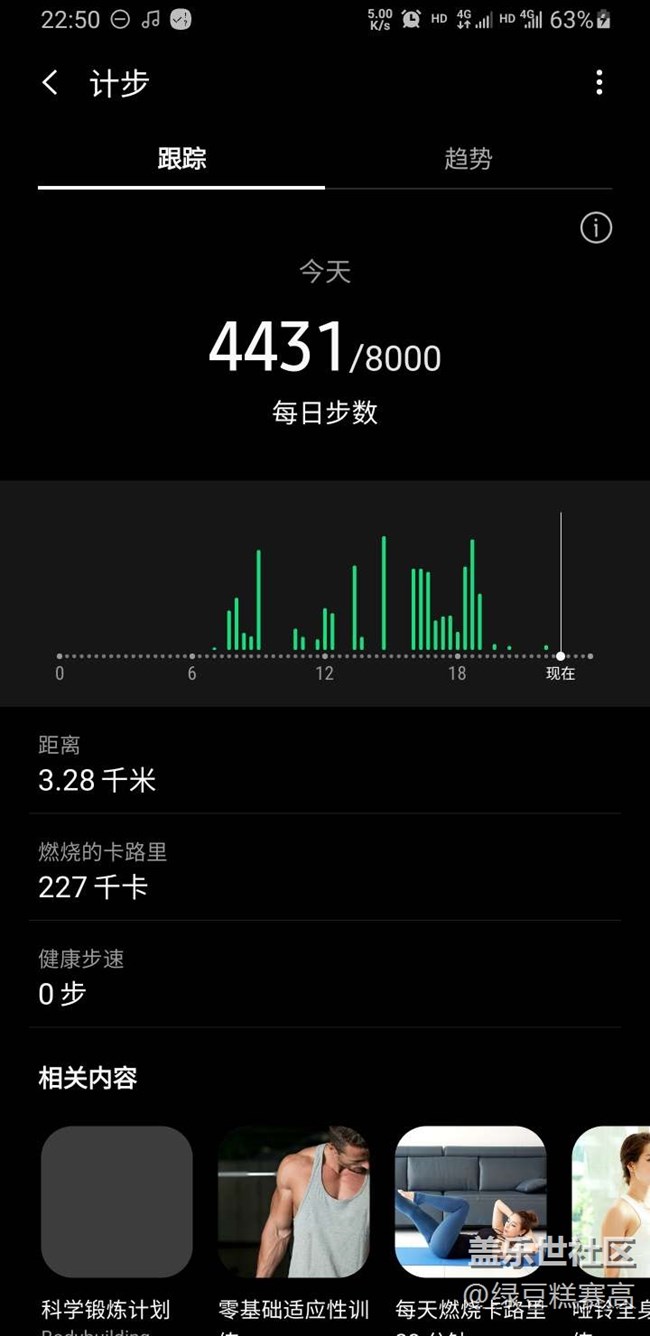The image size is (650, 1336).
Task: Open the 每天燃烧卡路里 workout card
Action: tap(471, 1202)
